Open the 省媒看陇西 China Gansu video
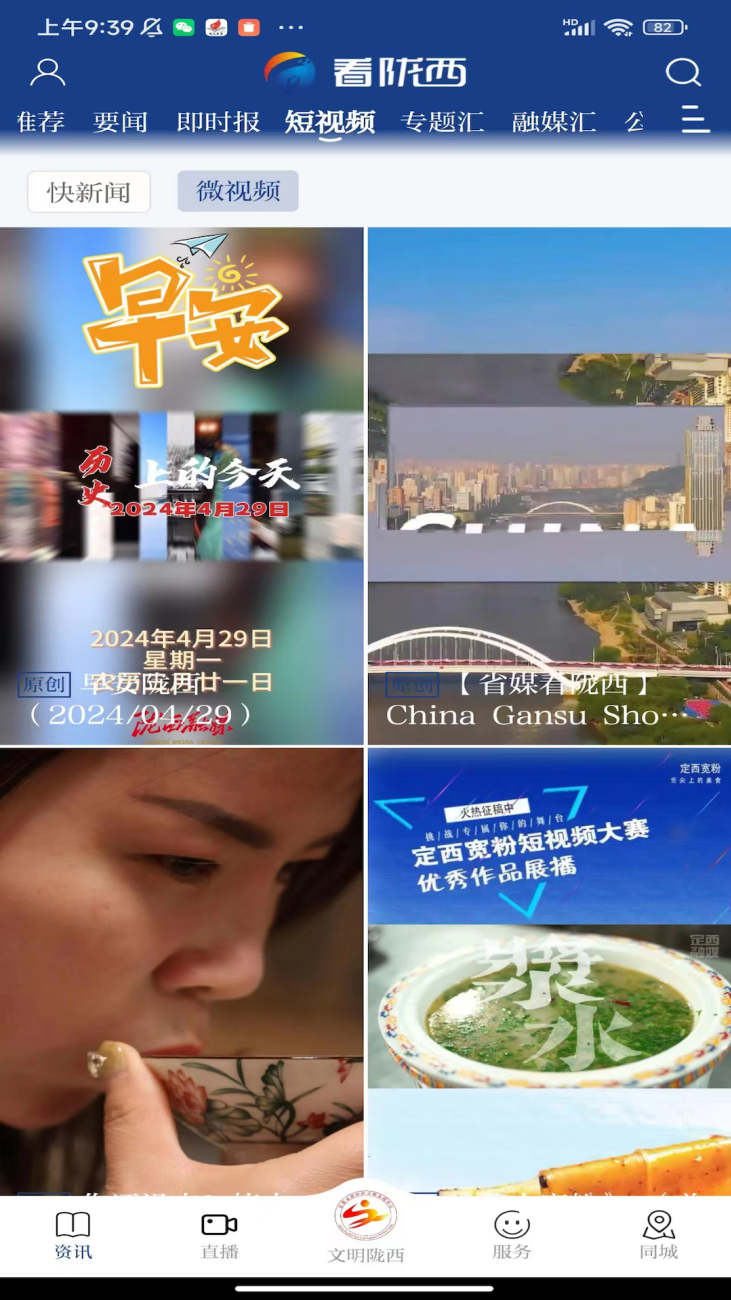The height and width of the screenshot is (1300, 731). (549, 486)
